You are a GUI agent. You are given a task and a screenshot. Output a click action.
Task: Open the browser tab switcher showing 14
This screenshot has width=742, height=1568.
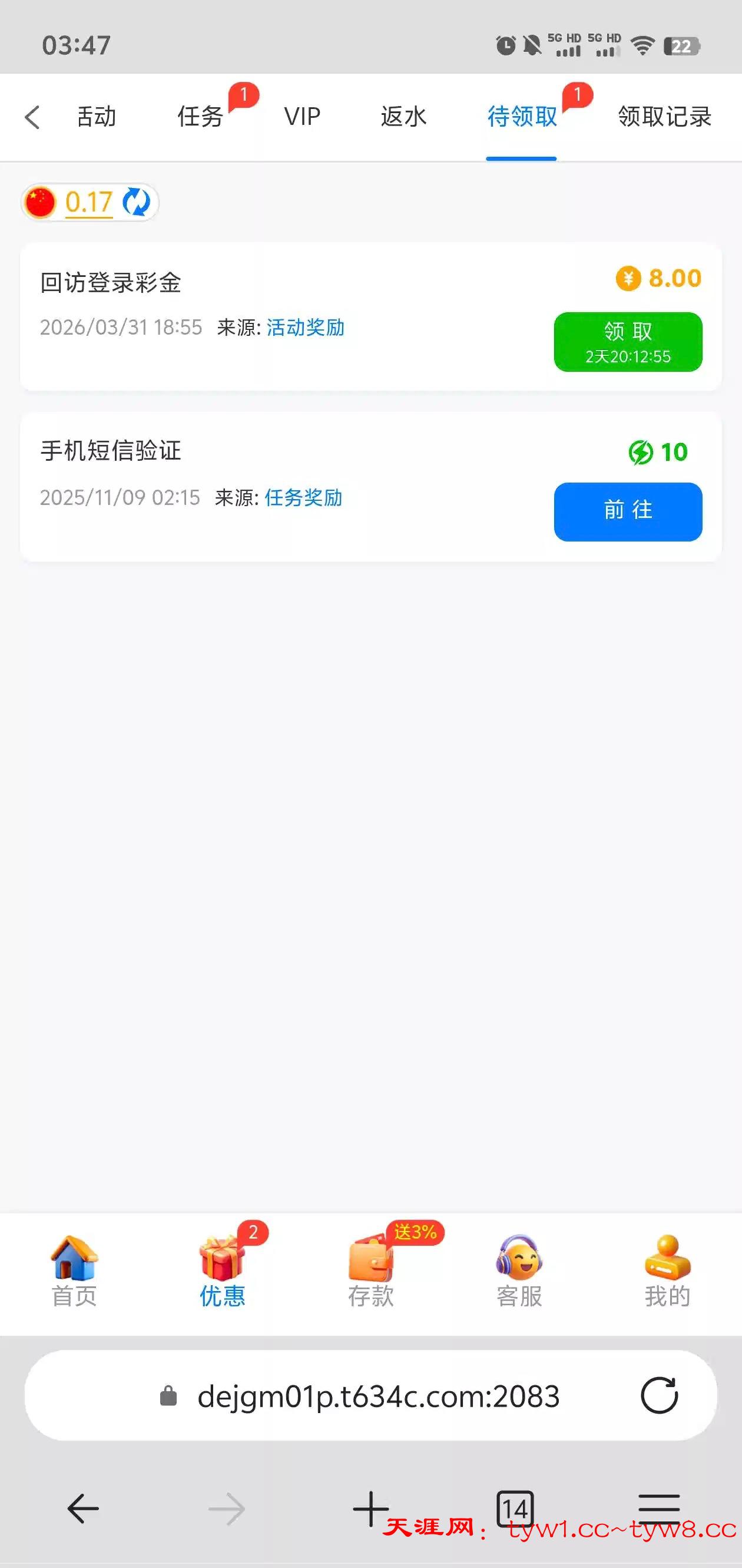515,1508
